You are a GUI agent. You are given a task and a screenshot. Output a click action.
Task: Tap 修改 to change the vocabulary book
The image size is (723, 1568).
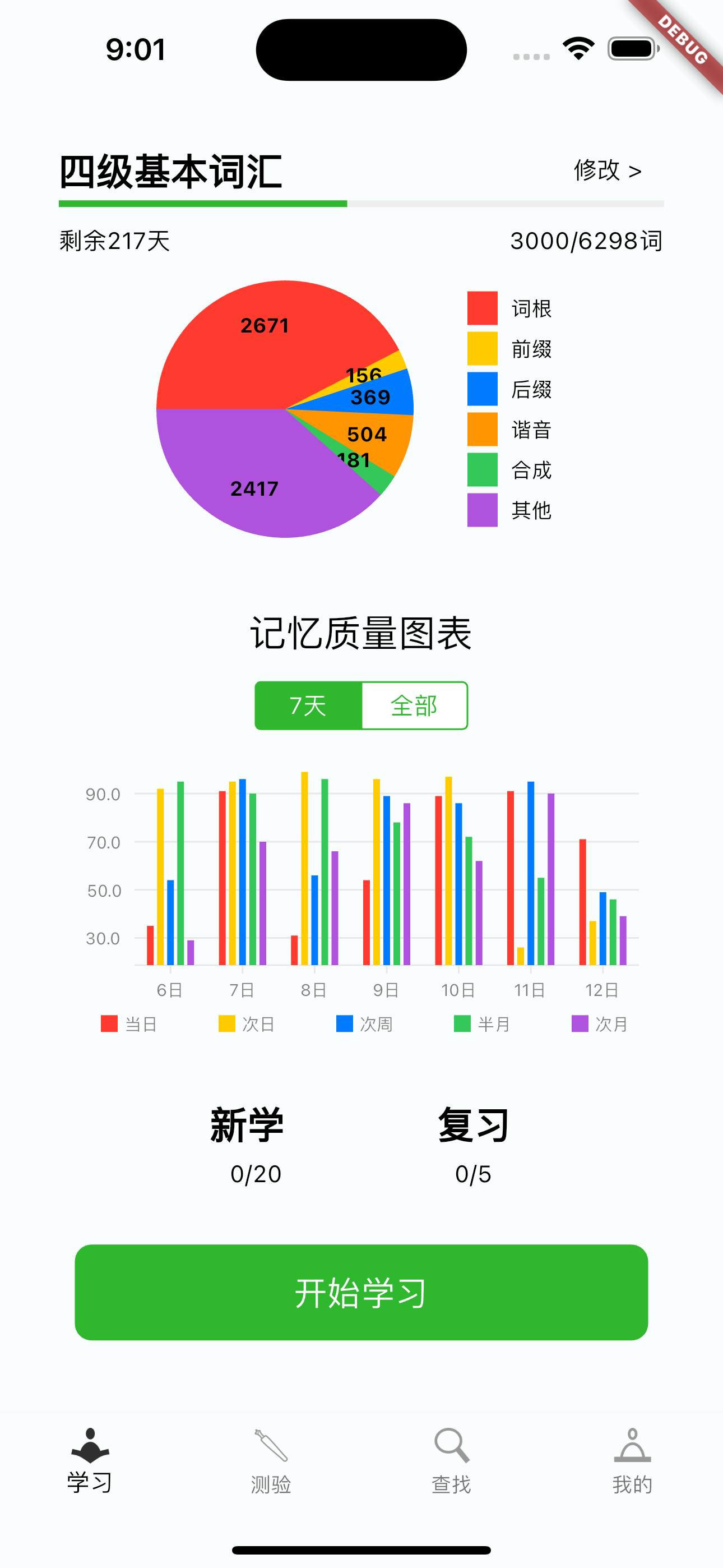click(x=608, y=170)
